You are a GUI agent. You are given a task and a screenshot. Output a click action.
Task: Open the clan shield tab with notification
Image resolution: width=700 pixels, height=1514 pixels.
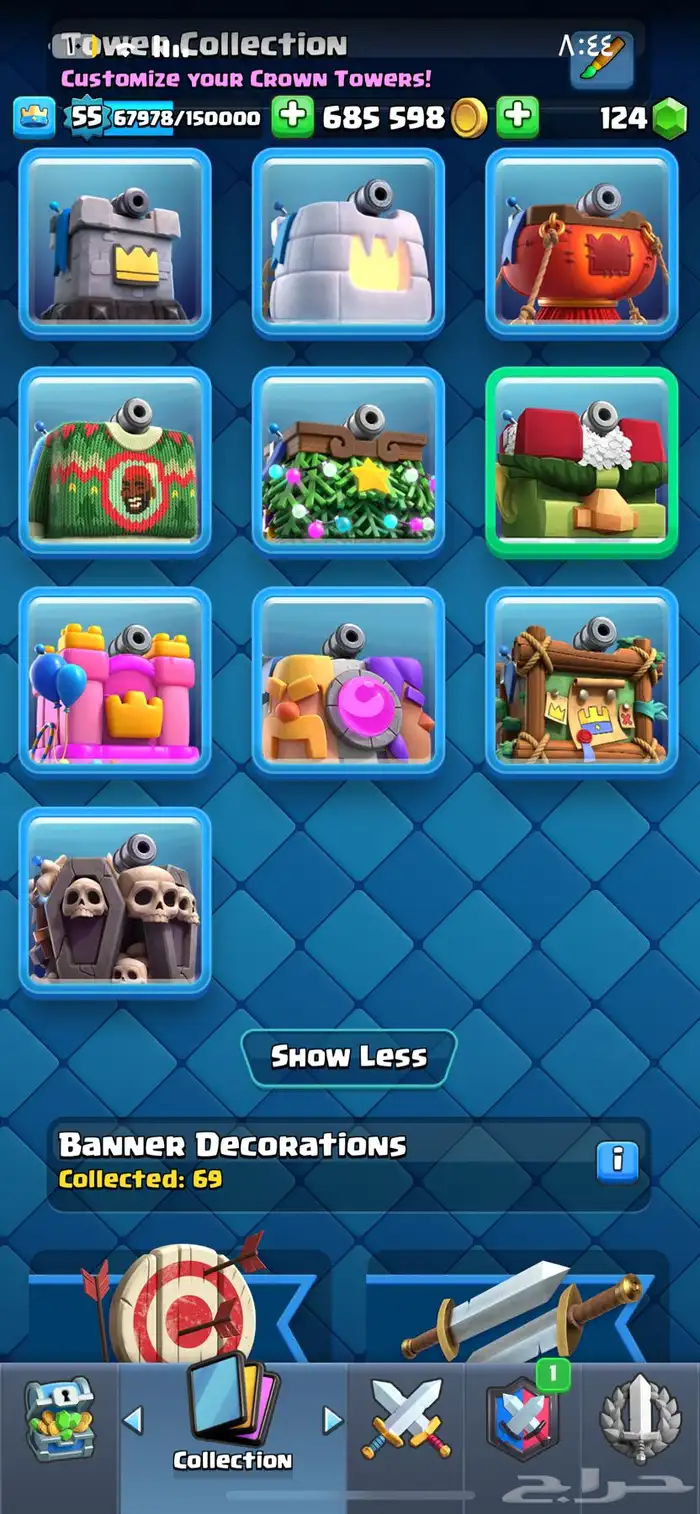click(522, 1420)
